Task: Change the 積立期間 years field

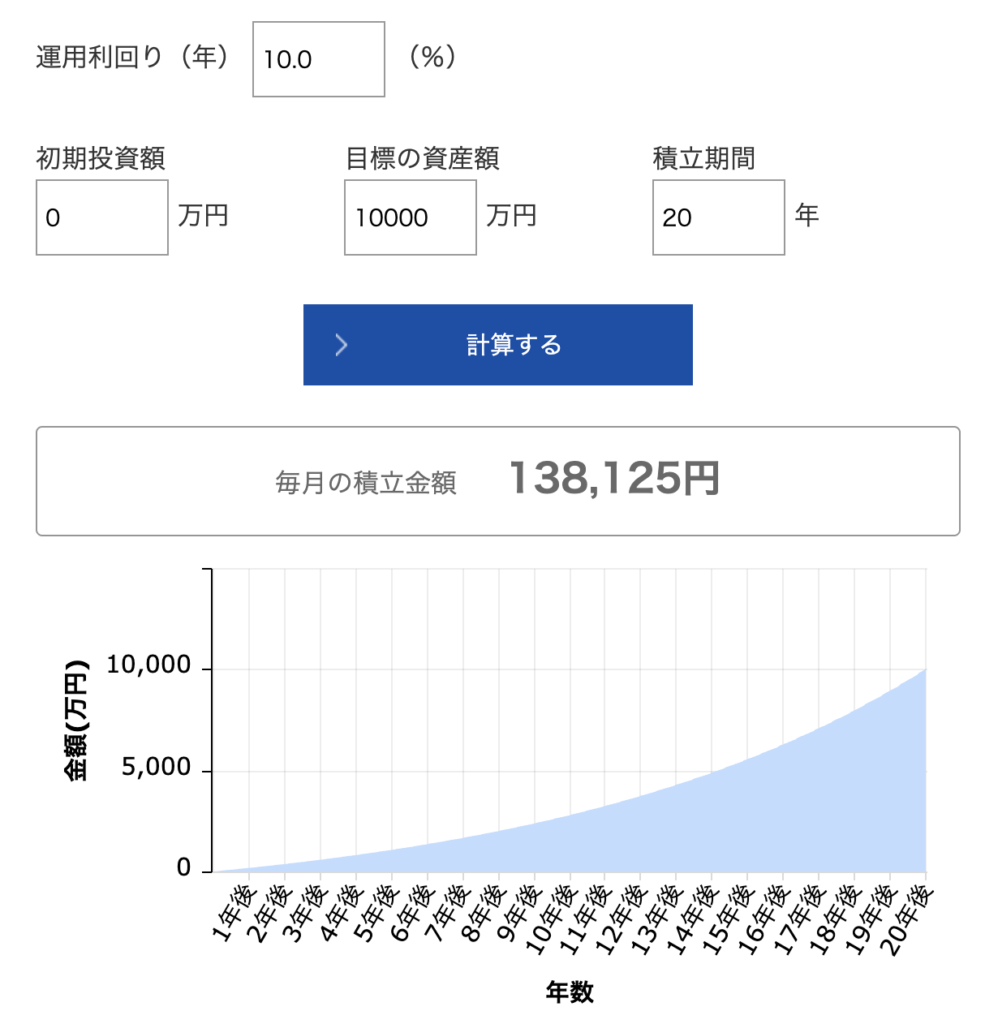Action: click(x=719, y=217)
